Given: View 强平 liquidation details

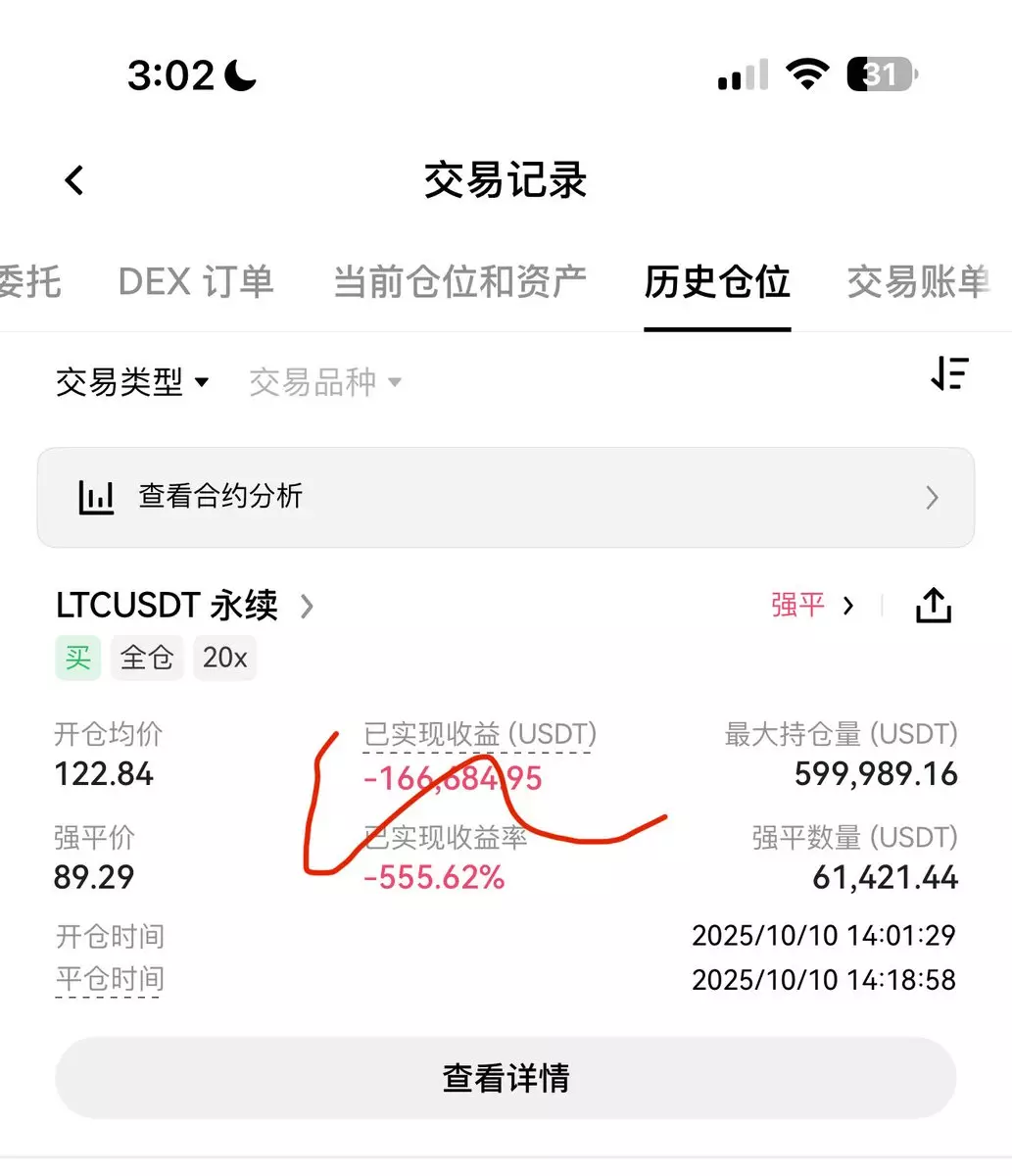Looking at the screenshot, I should tap(812, 606).
